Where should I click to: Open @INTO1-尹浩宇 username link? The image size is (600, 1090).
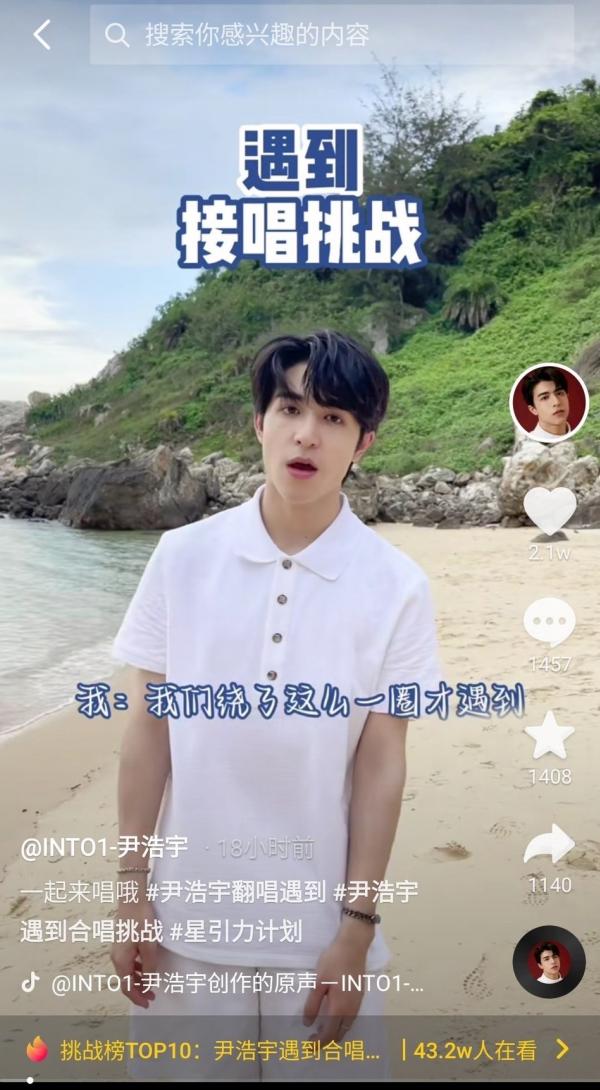click(105, 848)
